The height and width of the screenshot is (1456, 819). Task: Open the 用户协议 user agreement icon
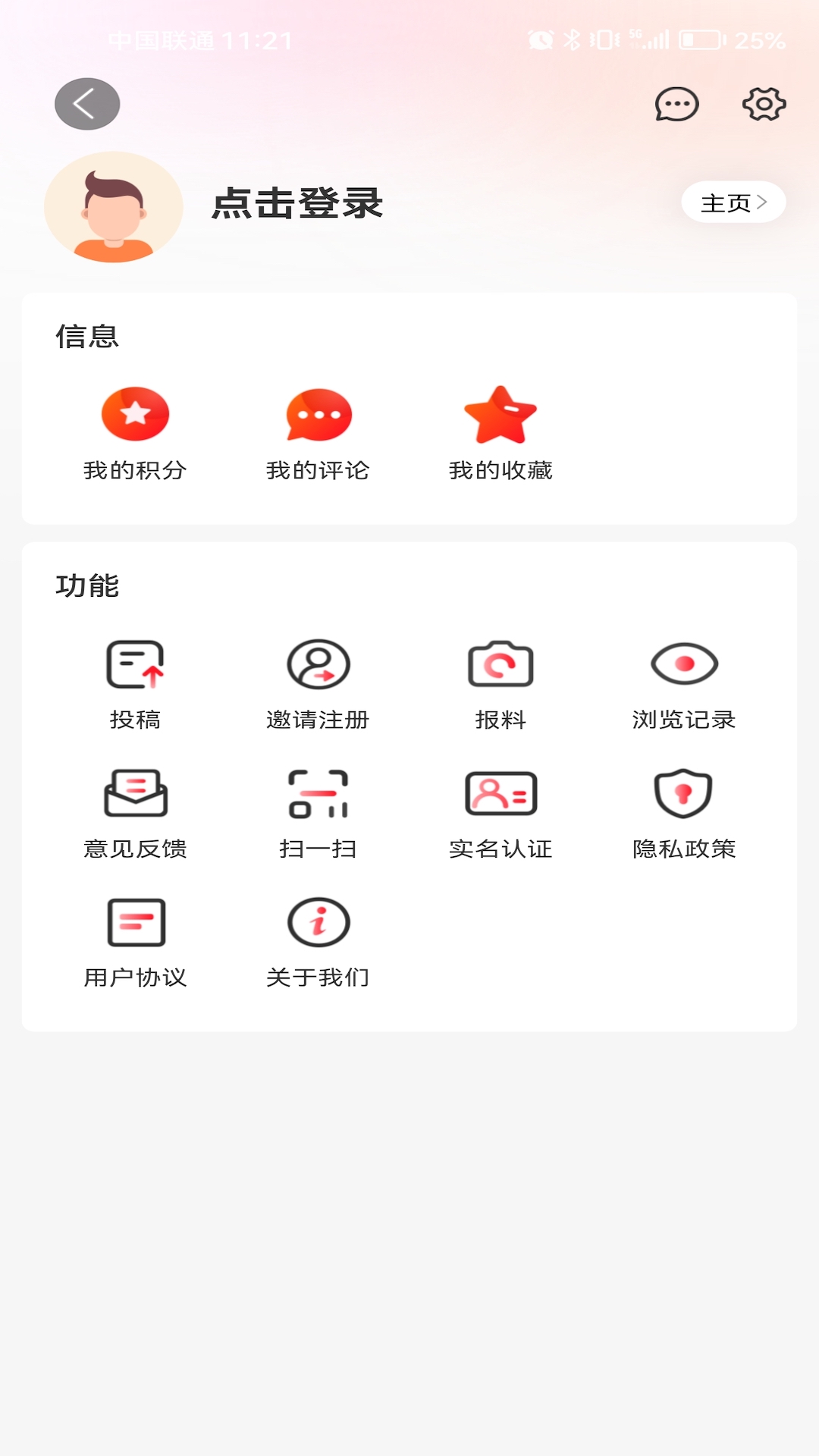[136, 924]
